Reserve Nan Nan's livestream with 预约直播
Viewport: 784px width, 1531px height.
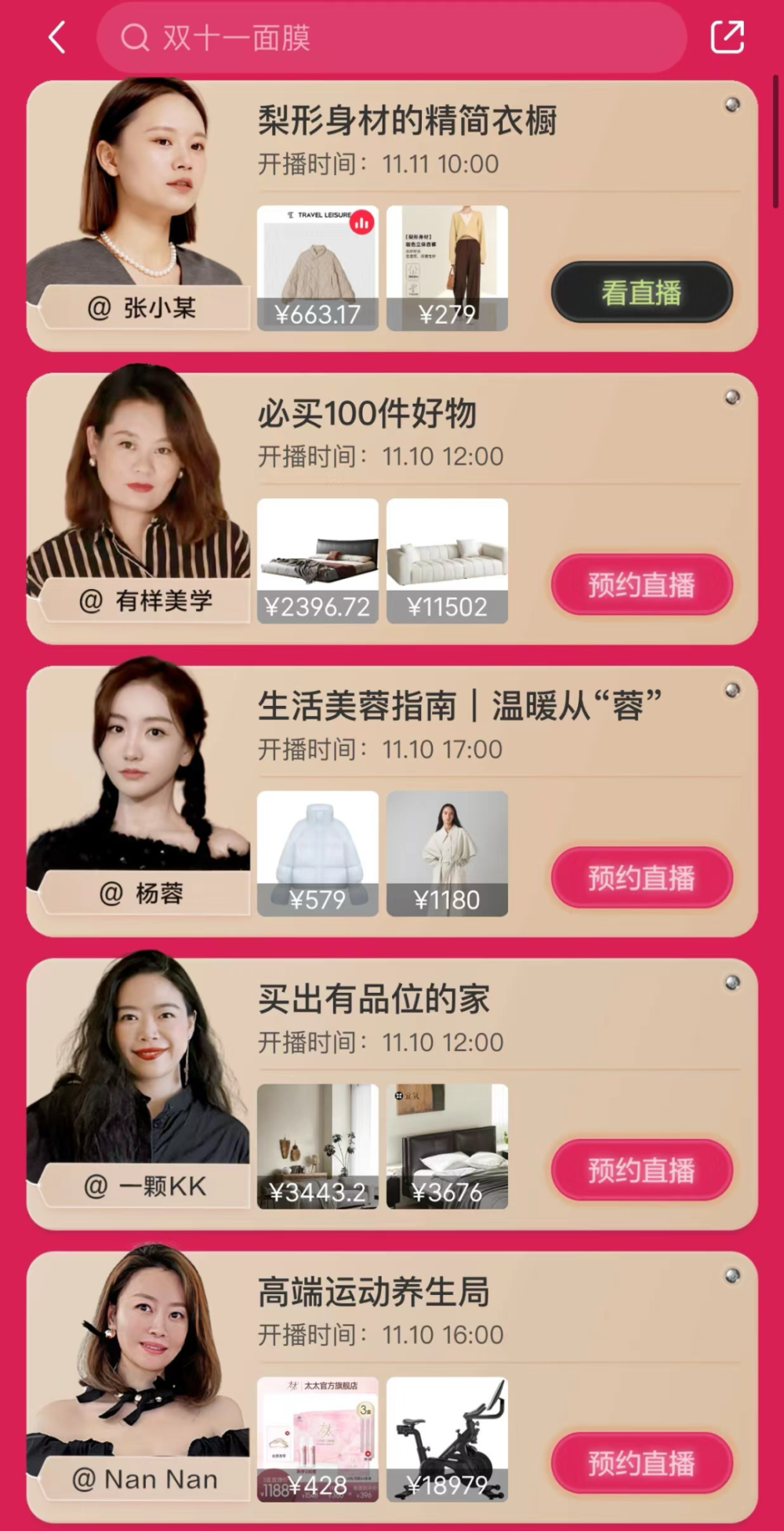[641, 1463]
